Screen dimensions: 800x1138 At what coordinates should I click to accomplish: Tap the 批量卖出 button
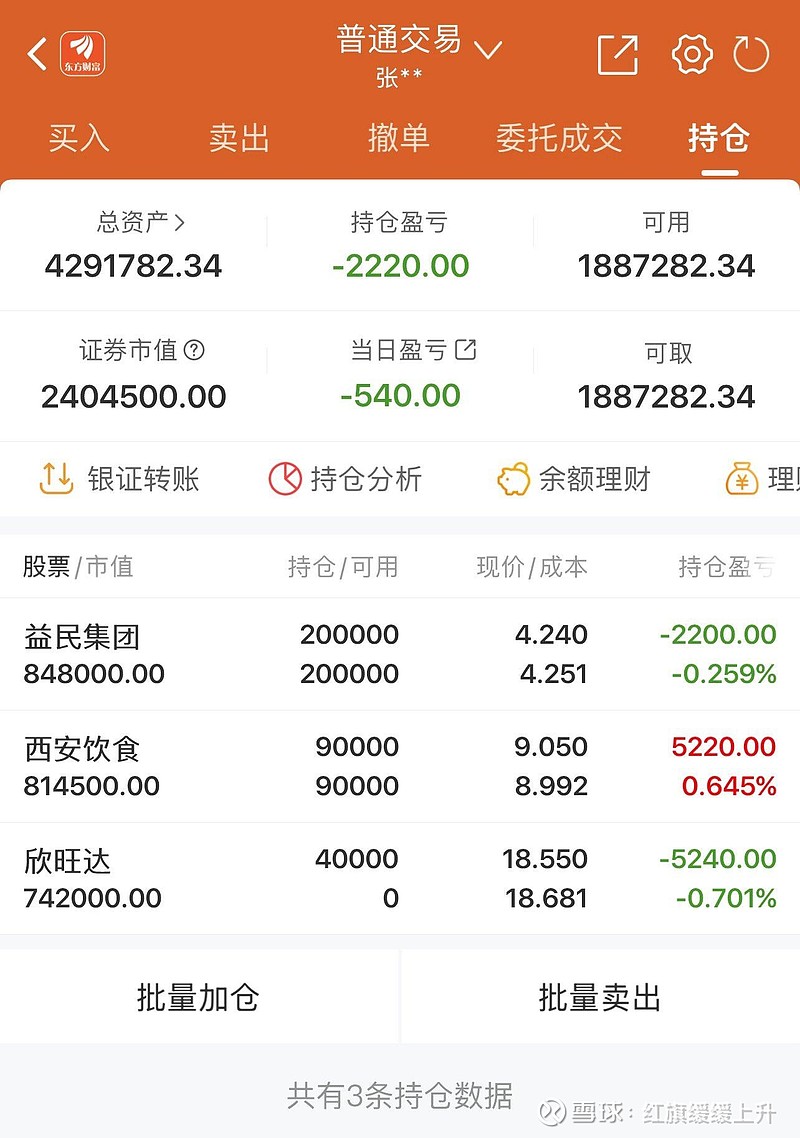(x=600, y=997)
